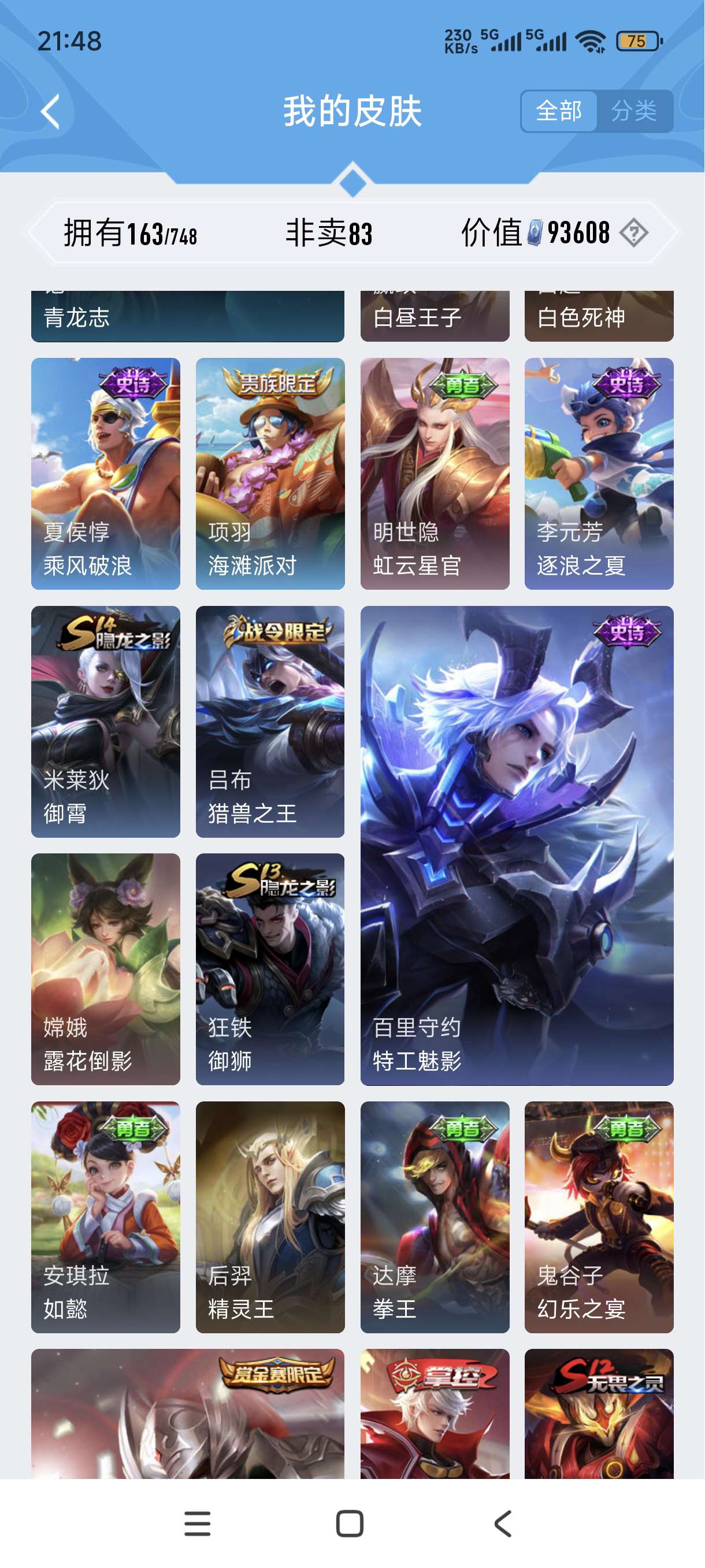Select the 全部 tab
705x1568 pixels.
coord(558,111)
